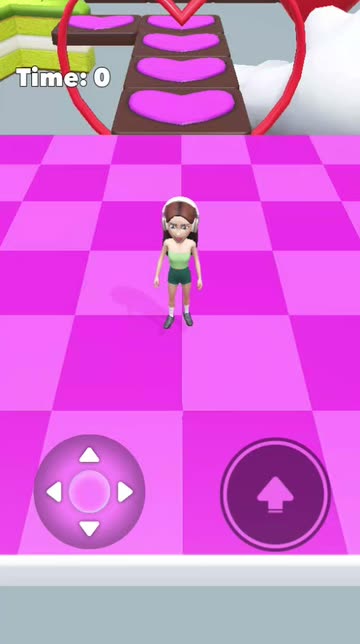Move right with the right arrow

[125, 492]
